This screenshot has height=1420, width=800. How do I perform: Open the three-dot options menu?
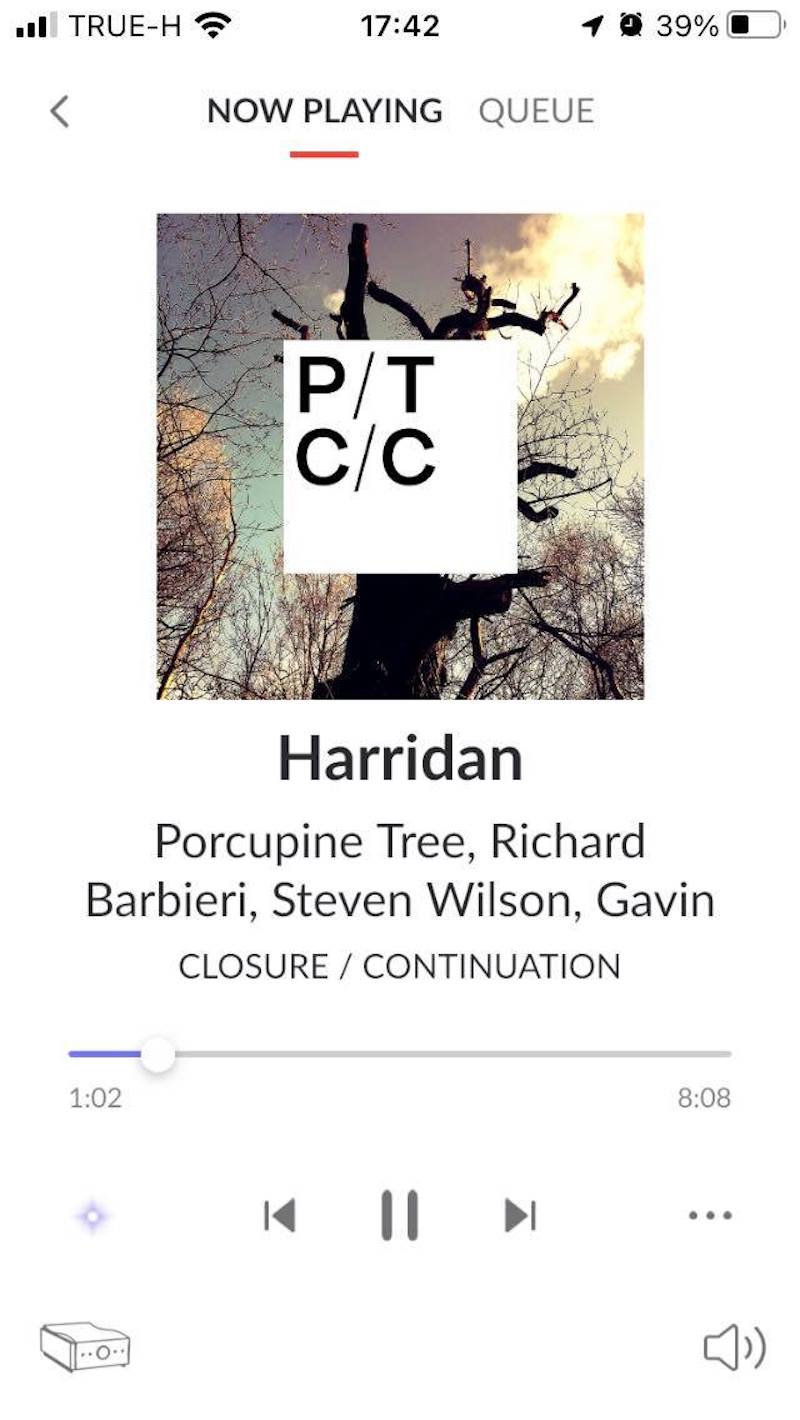(710, 1215)
